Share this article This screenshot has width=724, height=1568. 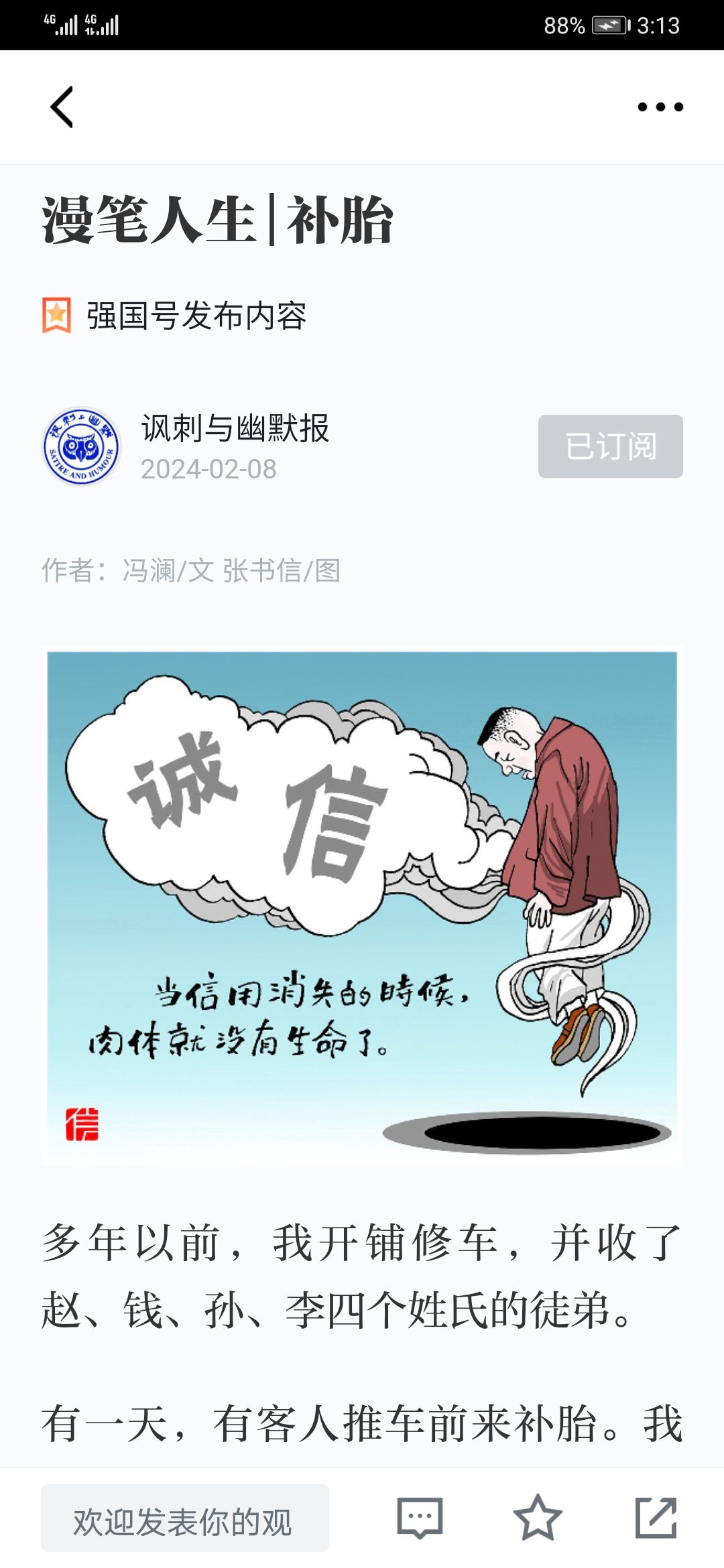[x=655, y=1517]
